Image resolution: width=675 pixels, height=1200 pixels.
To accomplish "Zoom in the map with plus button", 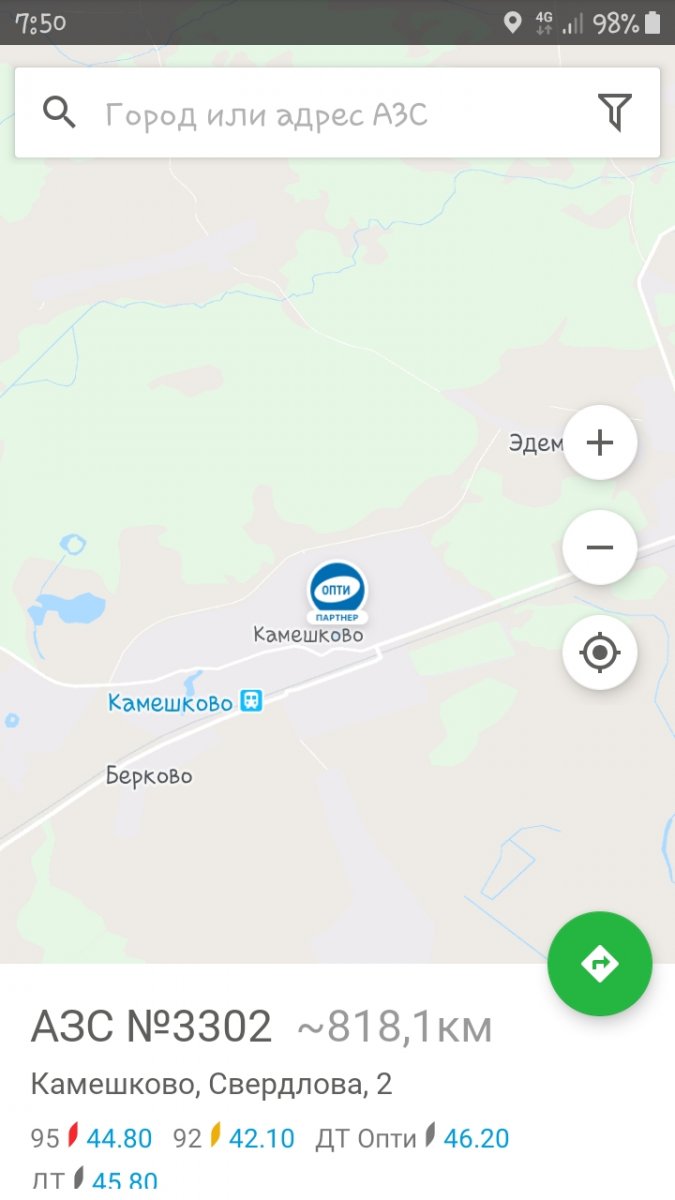I will click(600, 443).
